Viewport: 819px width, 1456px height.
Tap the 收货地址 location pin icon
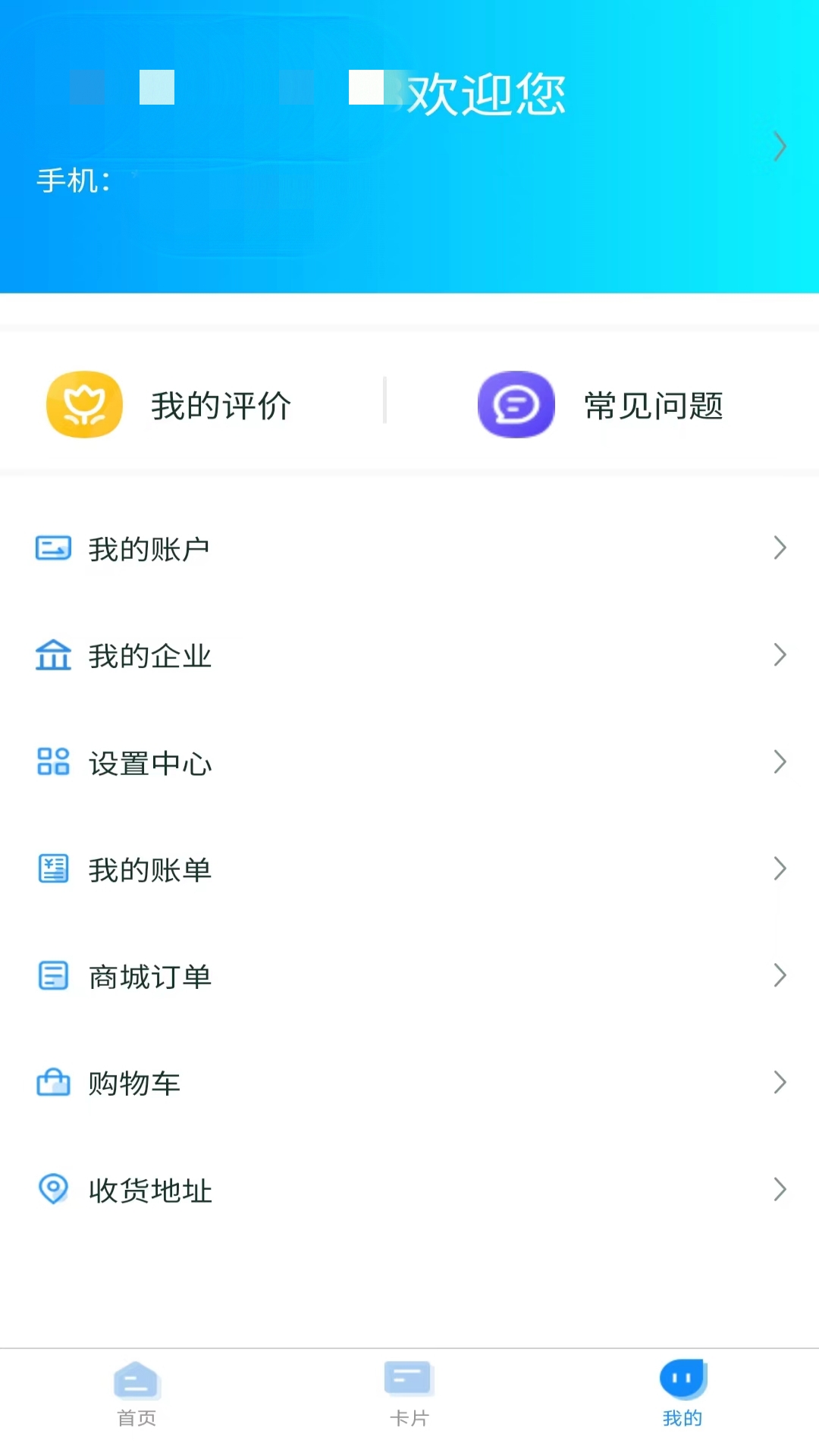[x=52, y=1190]
